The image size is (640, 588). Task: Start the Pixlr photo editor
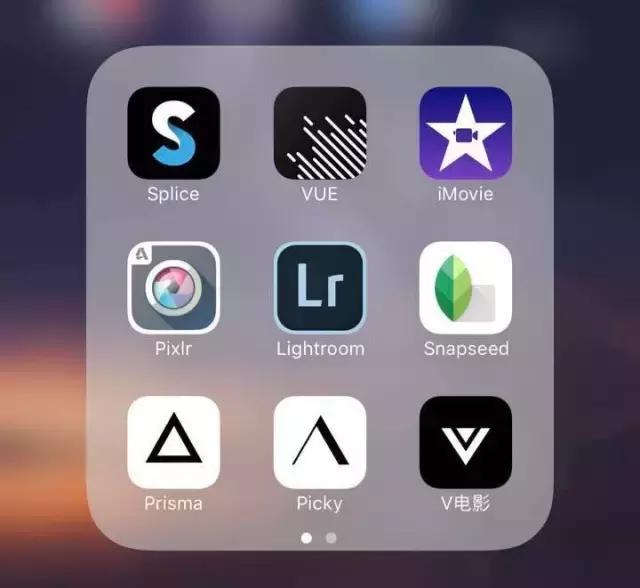tap(173, 288)
